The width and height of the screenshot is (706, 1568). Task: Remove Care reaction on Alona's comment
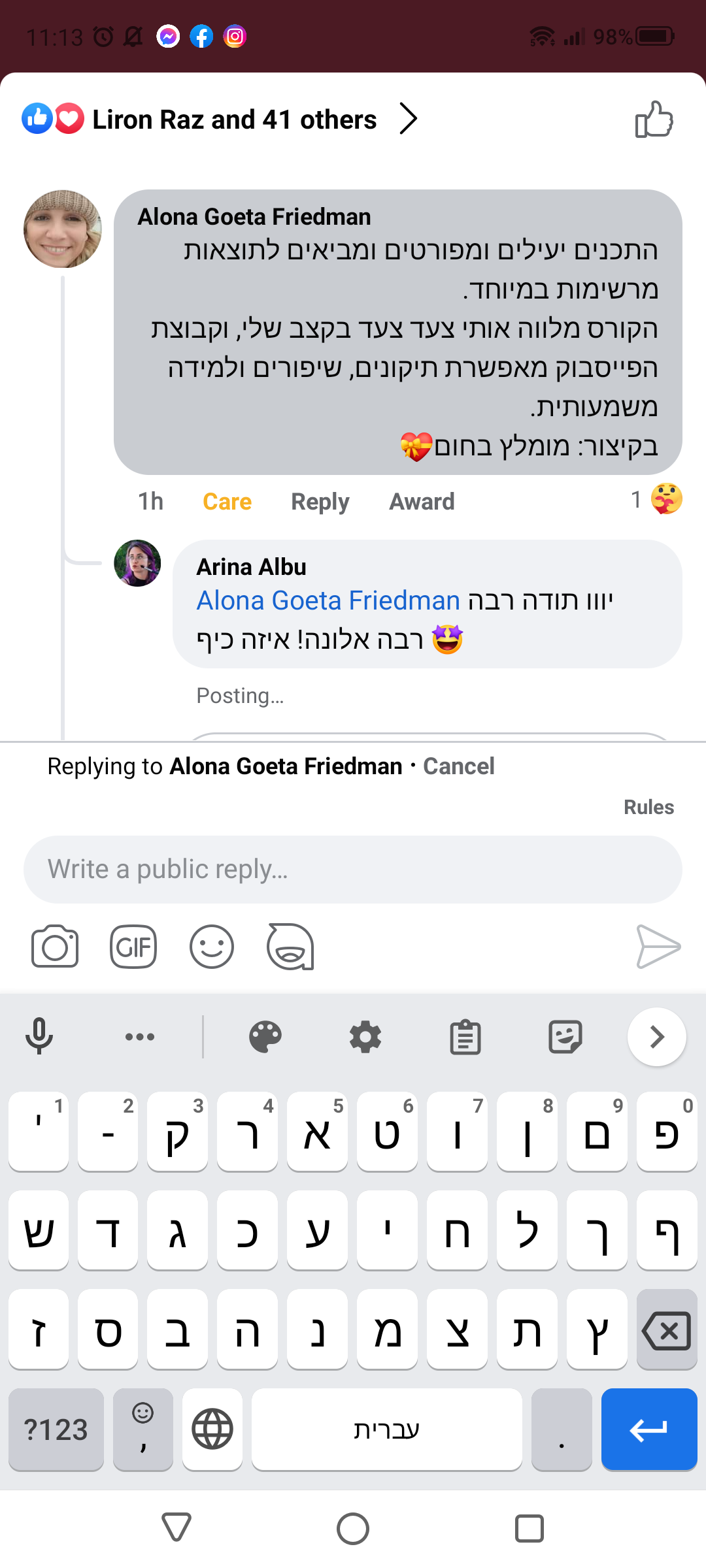(x=227, y=502)
